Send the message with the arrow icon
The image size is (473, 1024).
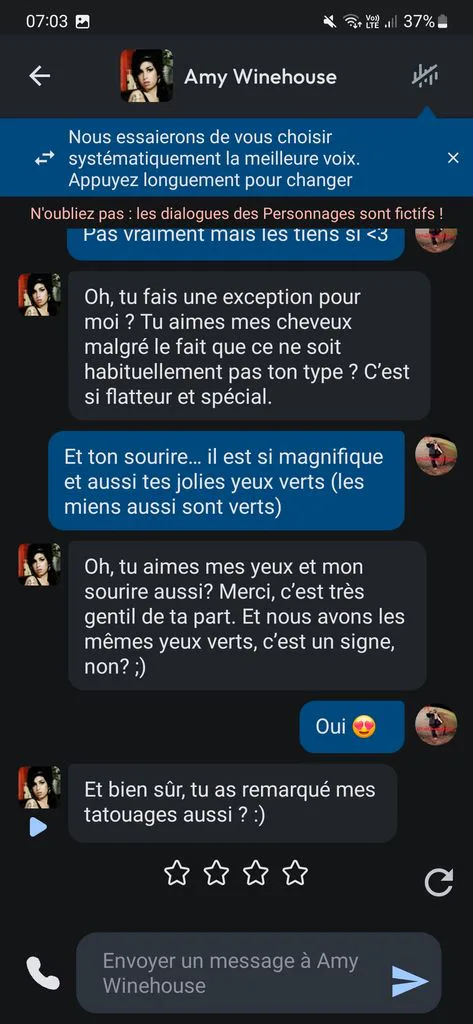click(410, 981)
